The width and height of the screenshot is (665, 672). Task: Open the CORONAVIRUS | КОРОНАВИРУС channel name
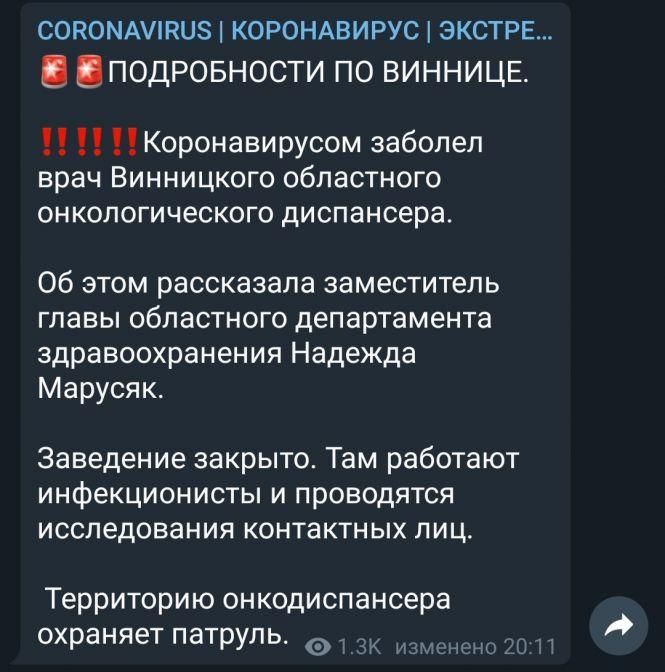coord(294,31)
